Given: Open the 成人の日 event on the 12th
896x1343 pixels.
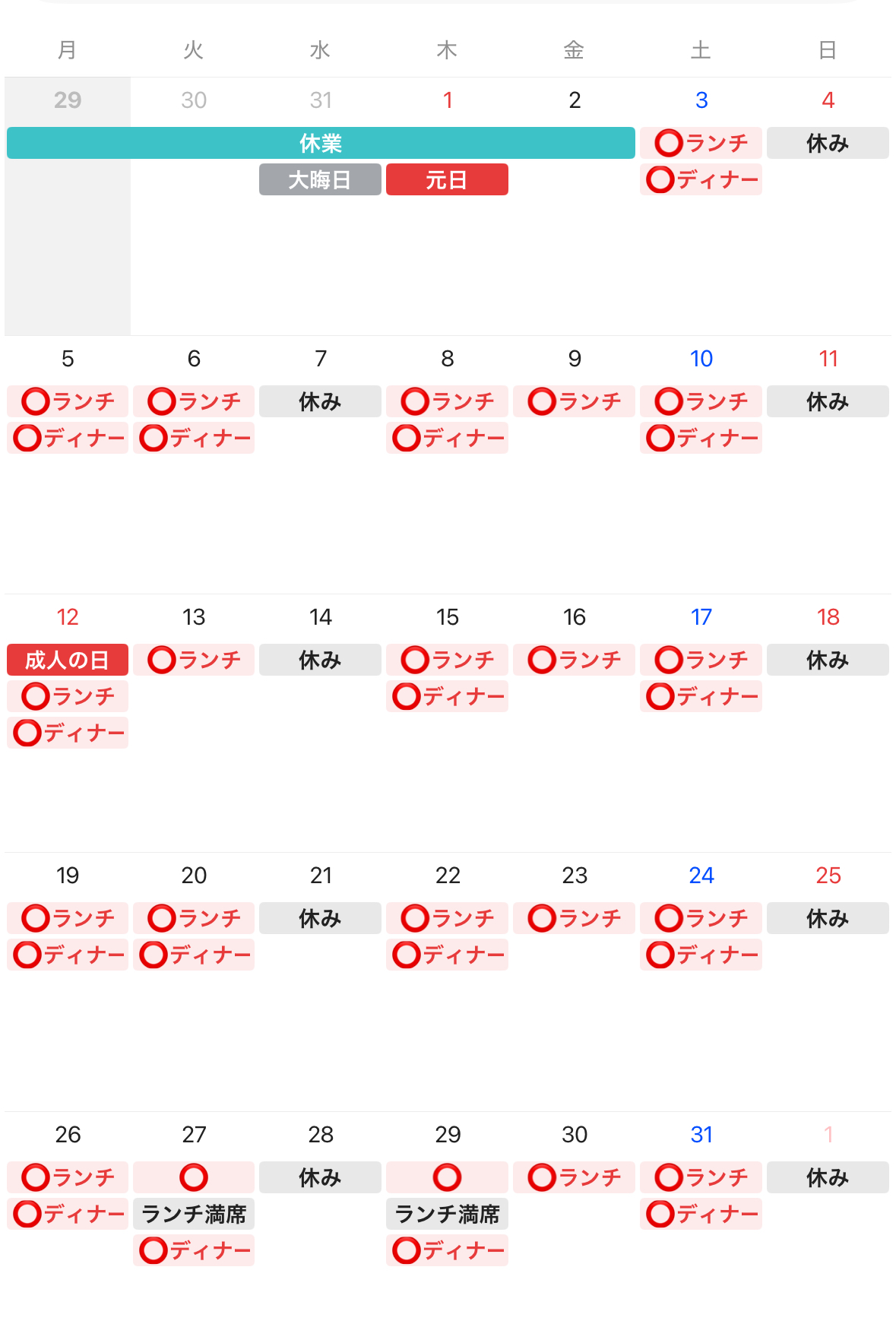Looking at the screenshot, I should pos(68,660).
